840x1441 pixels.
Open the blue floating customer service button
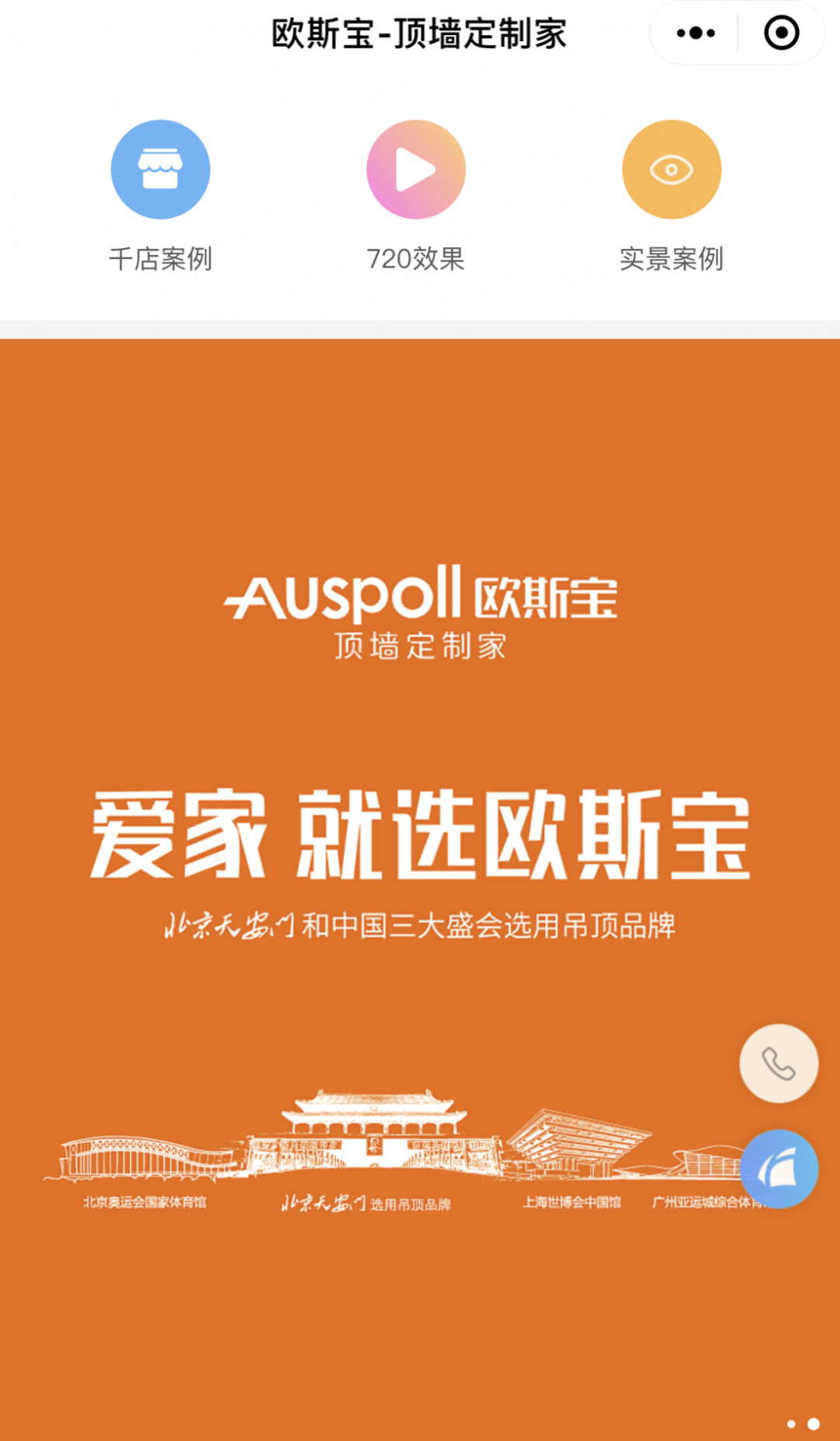[779, 1169]
